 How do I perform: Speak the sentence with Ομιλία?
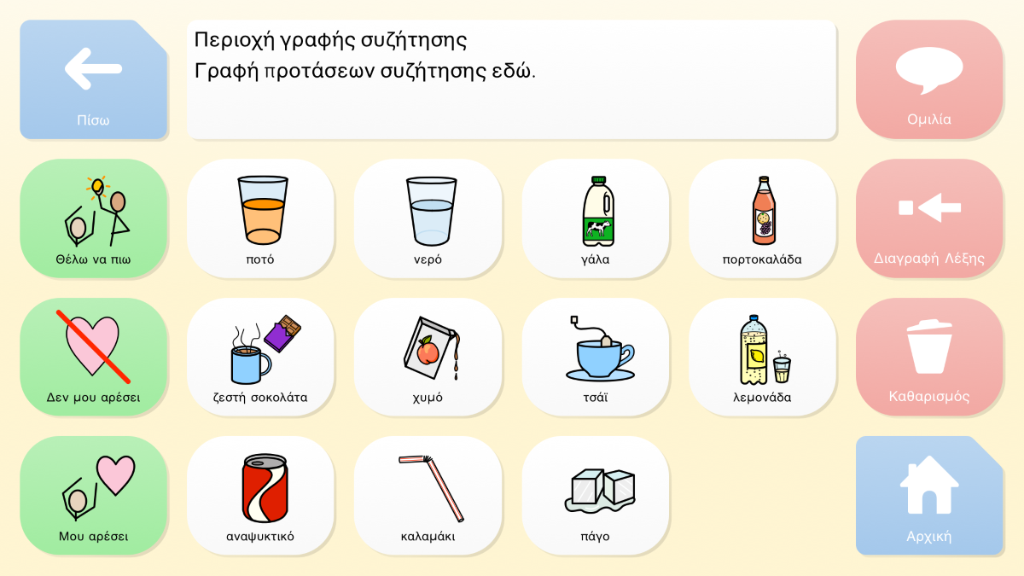[929, 80]
